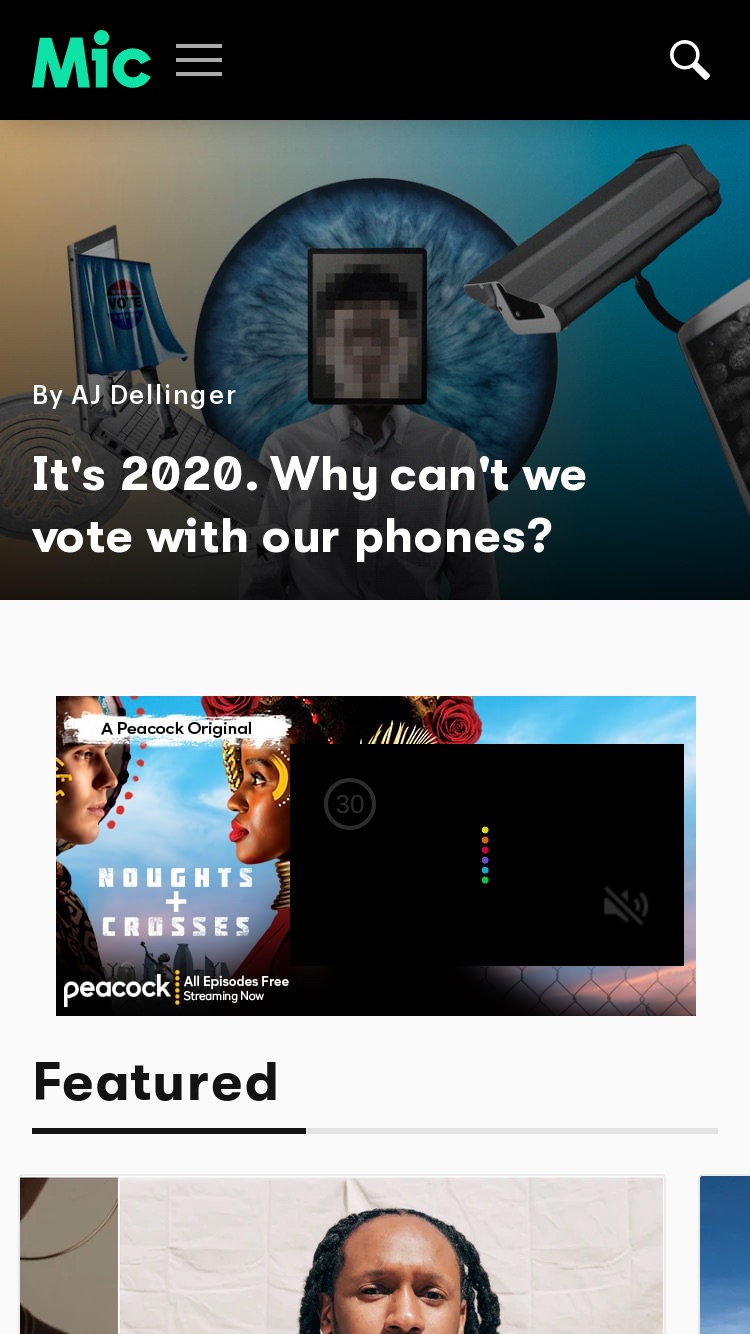Open the search magnifier icon

[x=690, y=60]
